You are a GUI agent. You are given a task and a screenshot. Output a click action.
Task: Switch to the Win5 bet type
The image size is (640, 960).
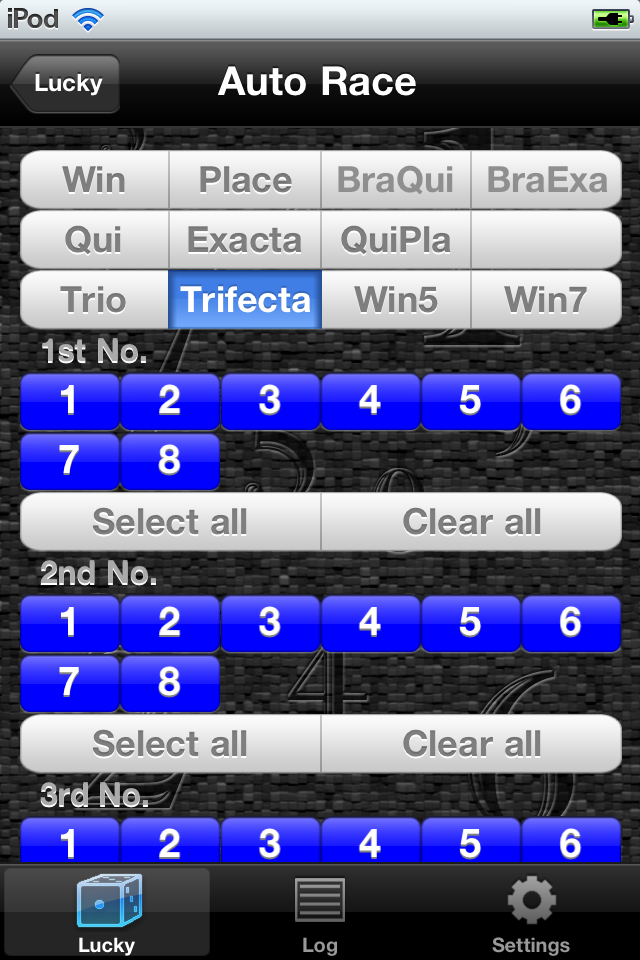396,300
